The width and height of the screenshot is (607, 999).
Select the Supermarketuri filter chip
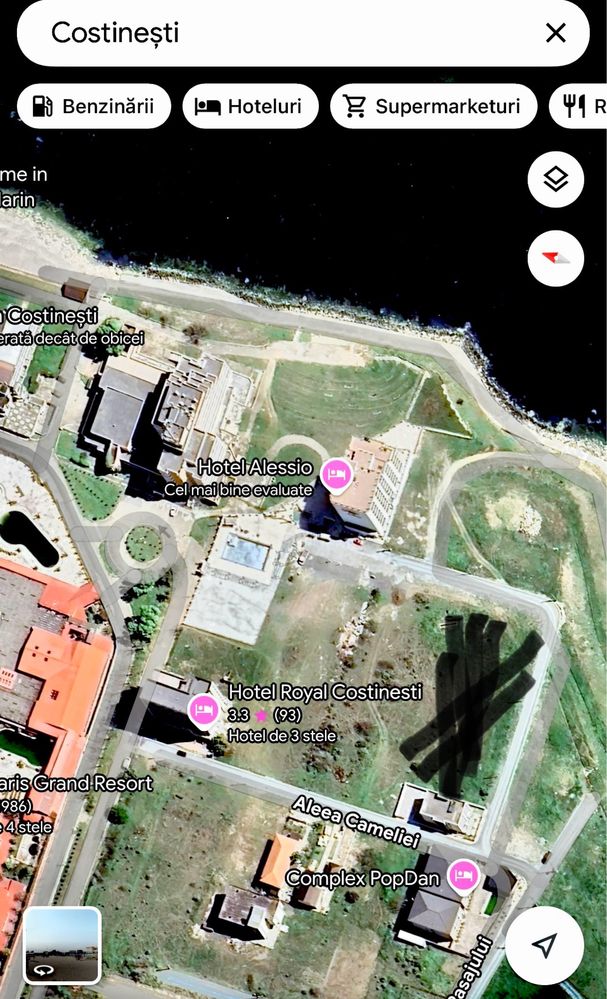click(433, 107)
